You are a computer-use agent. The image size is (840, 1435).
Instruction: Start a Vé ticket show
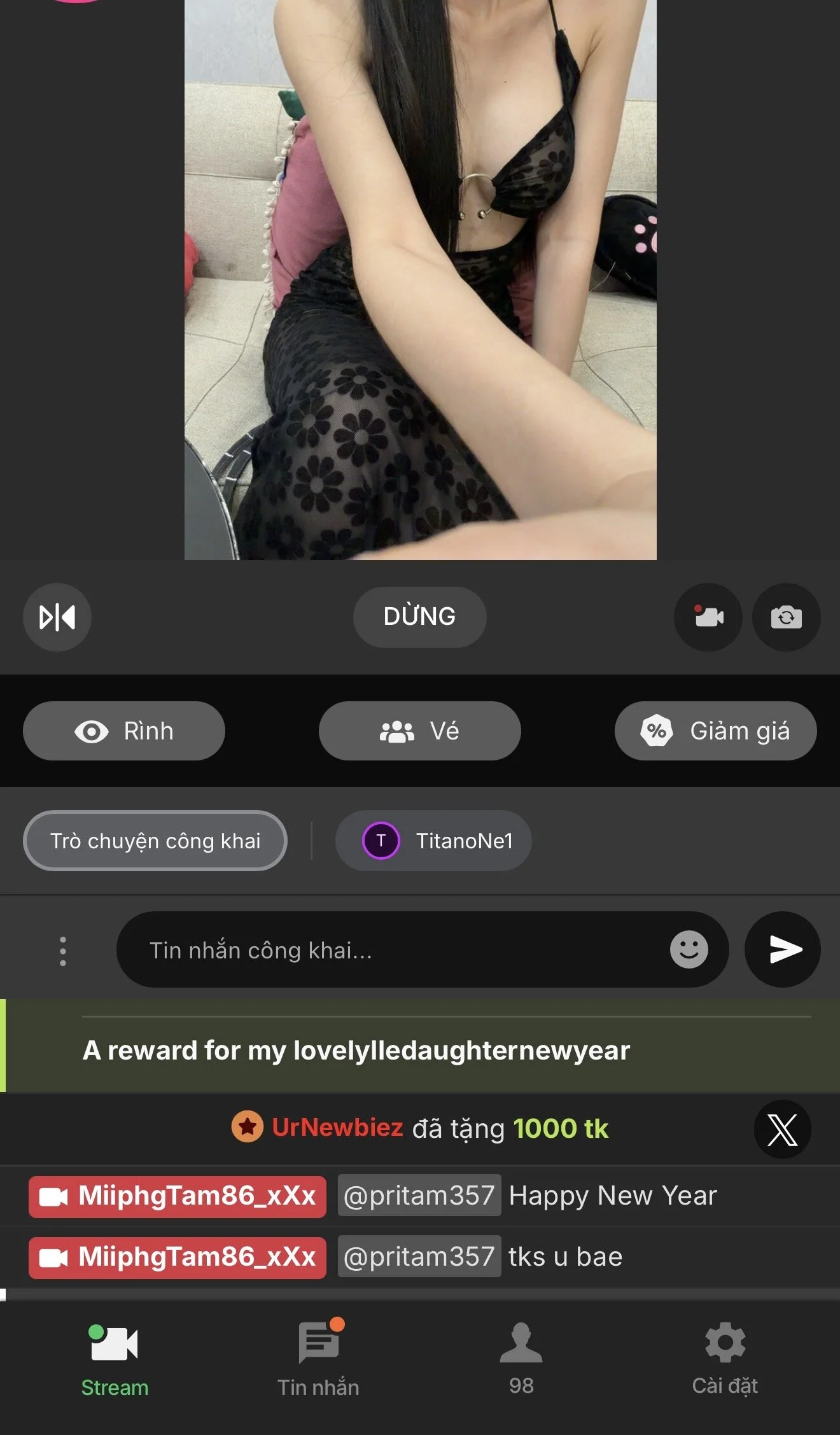pyautogui.click(x=419, y=731)
